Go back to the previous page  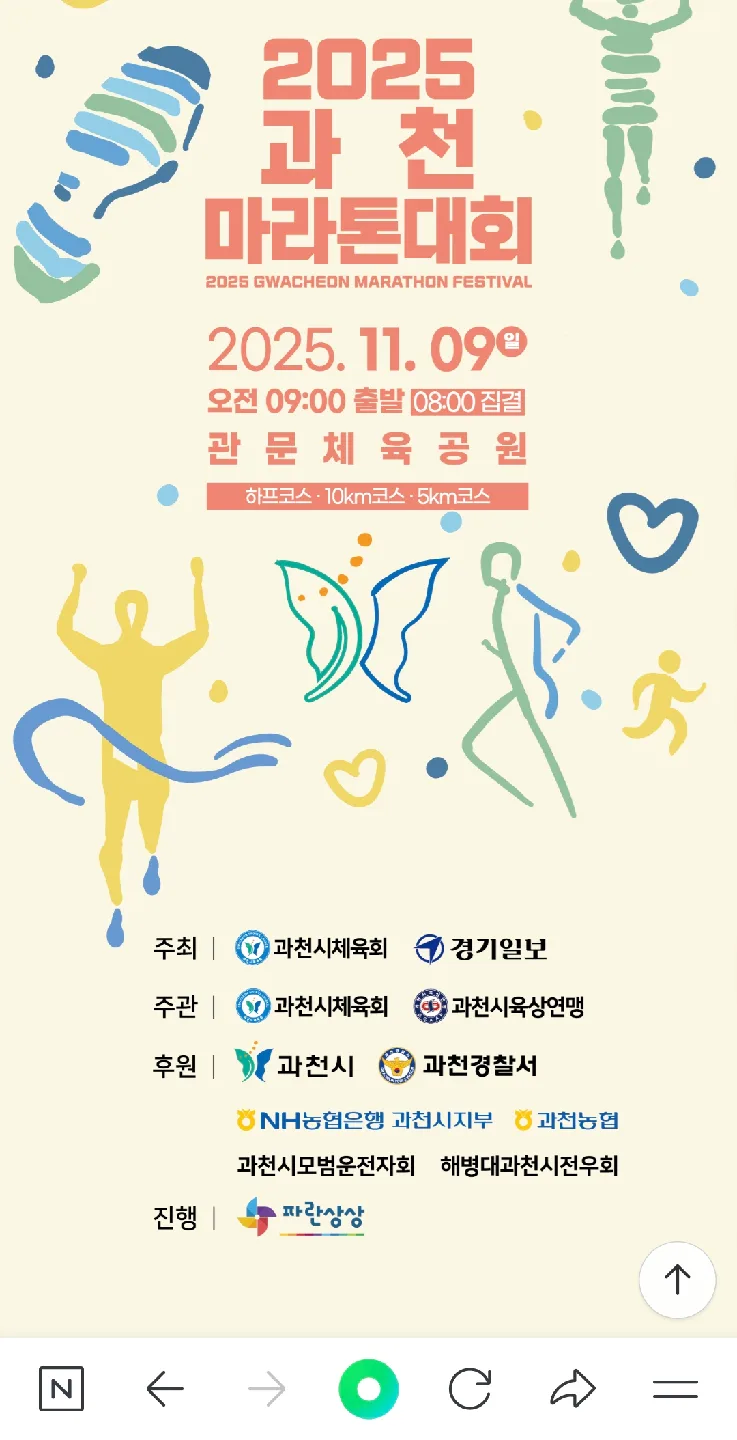click(165, 1389)
